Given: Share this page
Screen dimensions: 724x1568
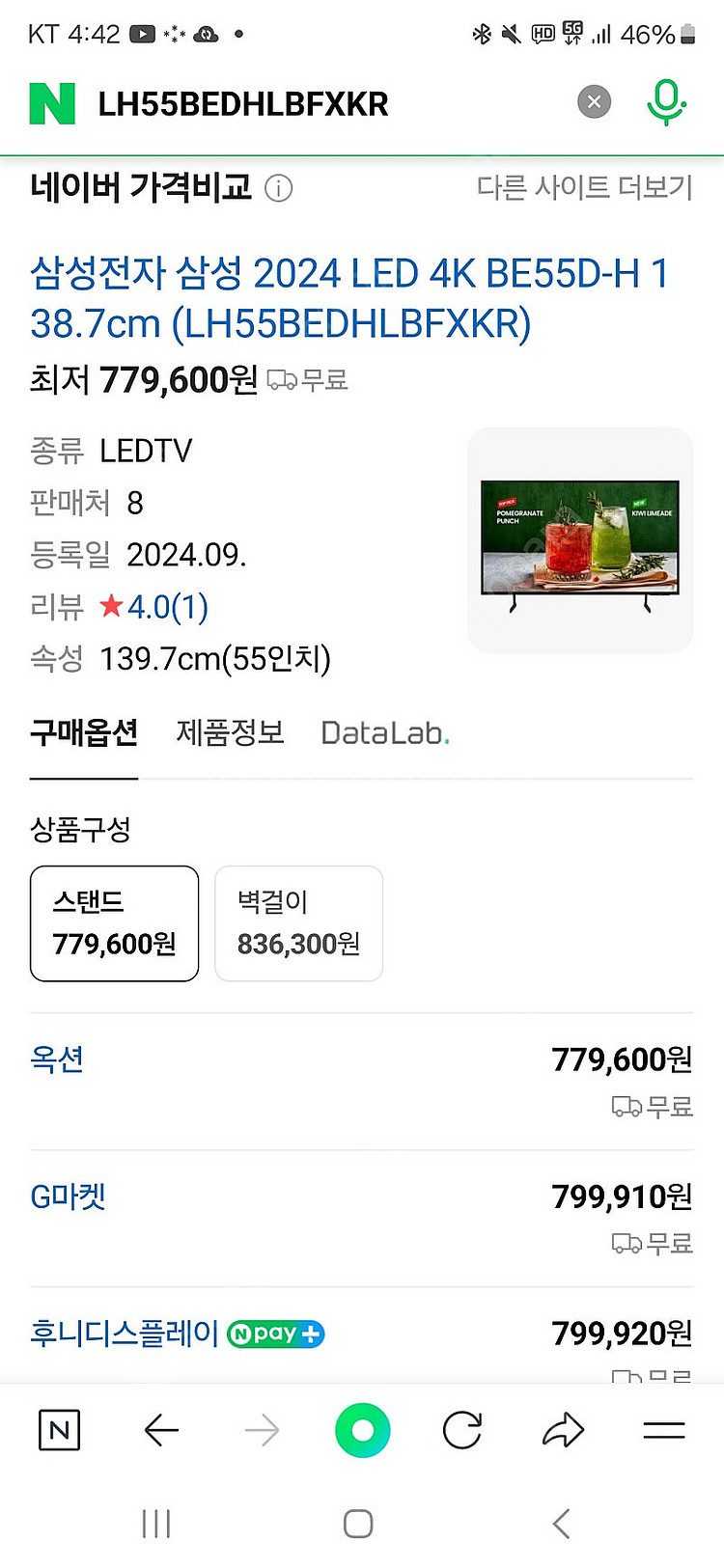Looking at the screenshot, I should 563,1430.
